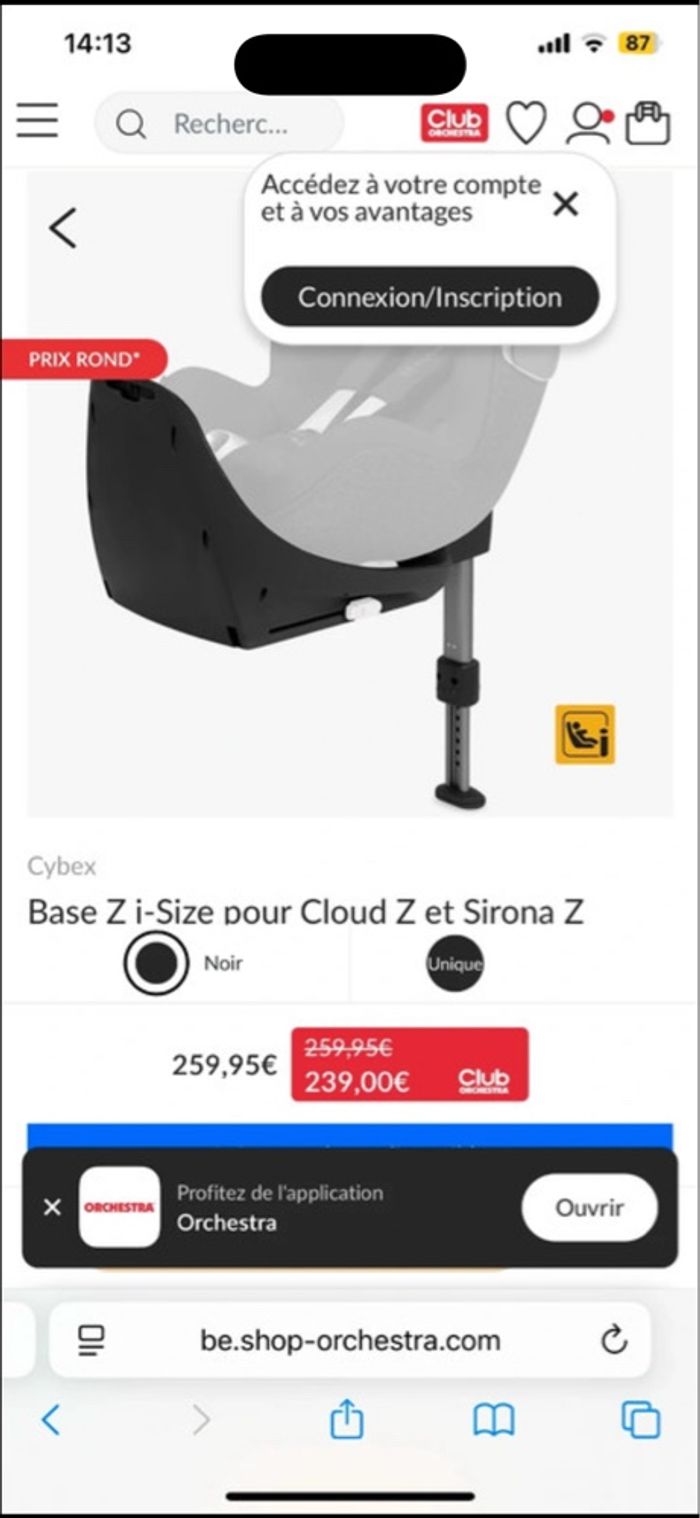Viewport: 700px width, 1518px height.
Task: Show open Safari tabs
Action: [x=640, y=1419]
